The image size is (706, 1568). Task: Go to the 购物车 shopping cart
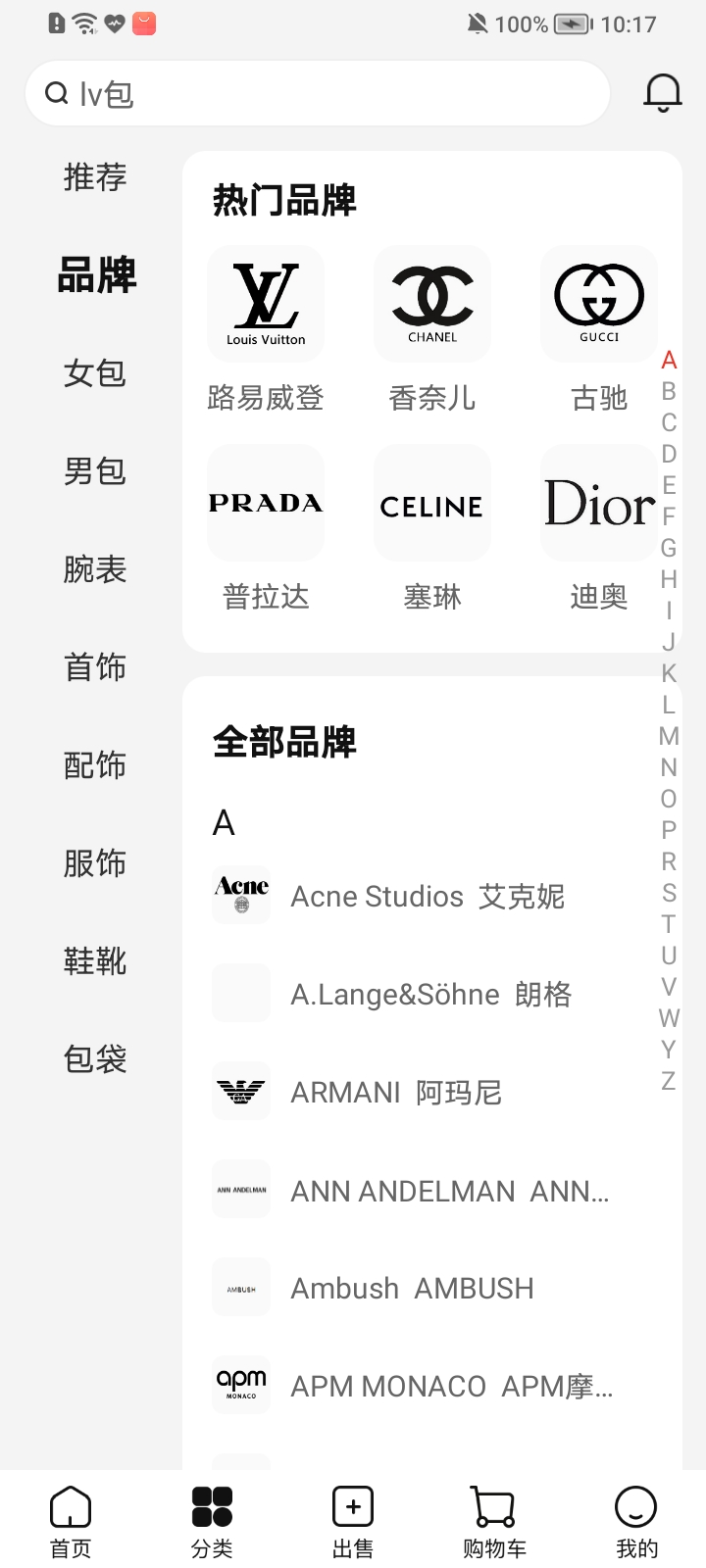[x=494, y=1520]
